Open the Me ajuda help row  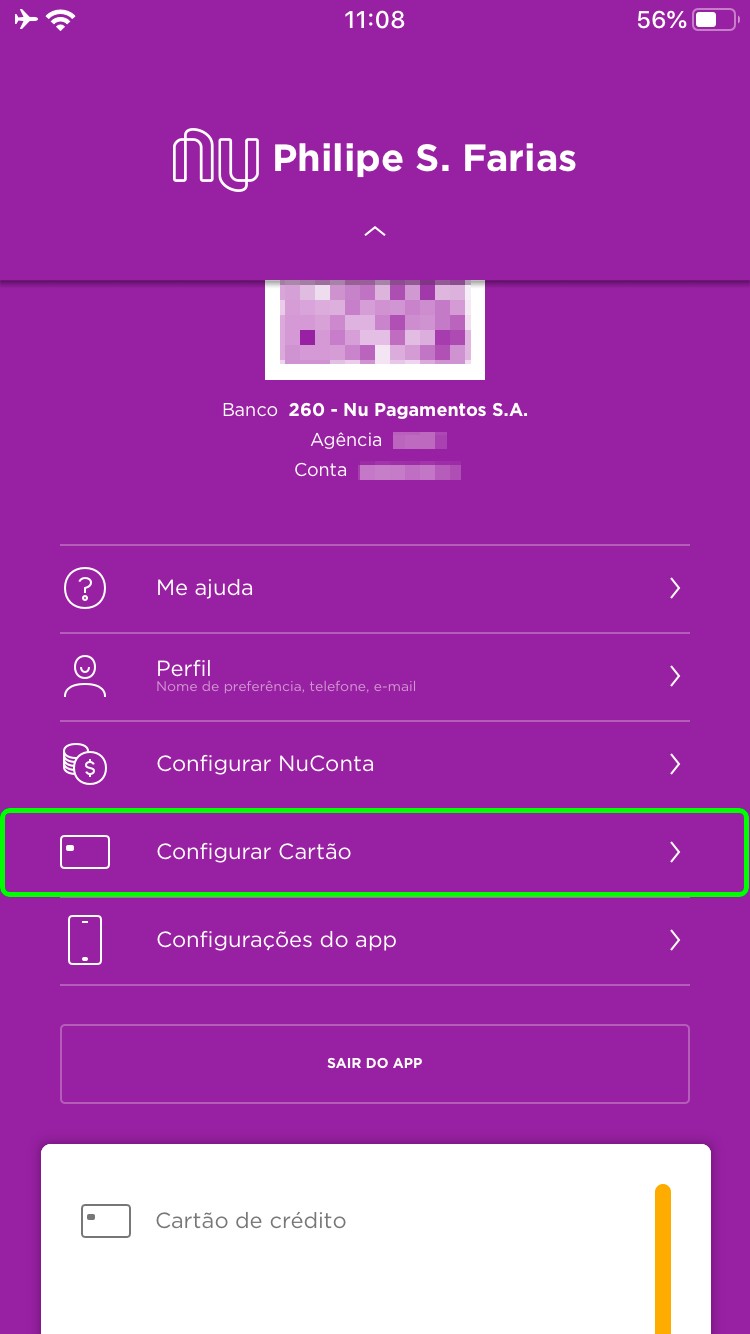point(374,588)
